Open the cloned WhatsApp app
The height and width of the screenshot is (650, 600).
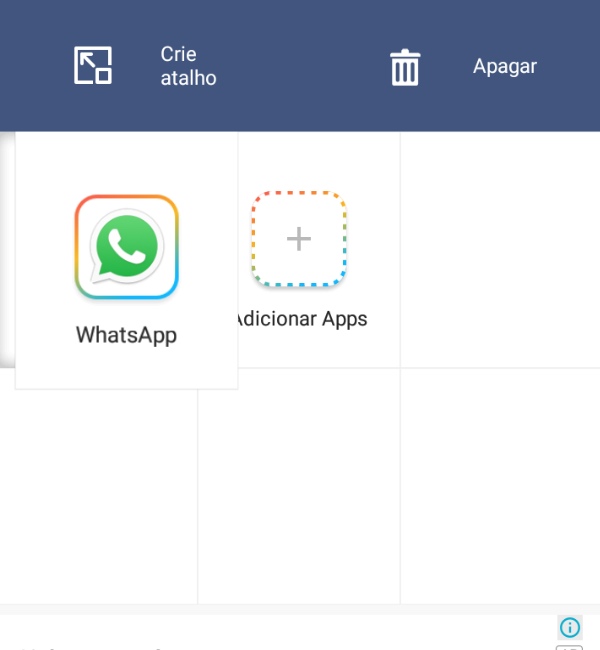127,248
